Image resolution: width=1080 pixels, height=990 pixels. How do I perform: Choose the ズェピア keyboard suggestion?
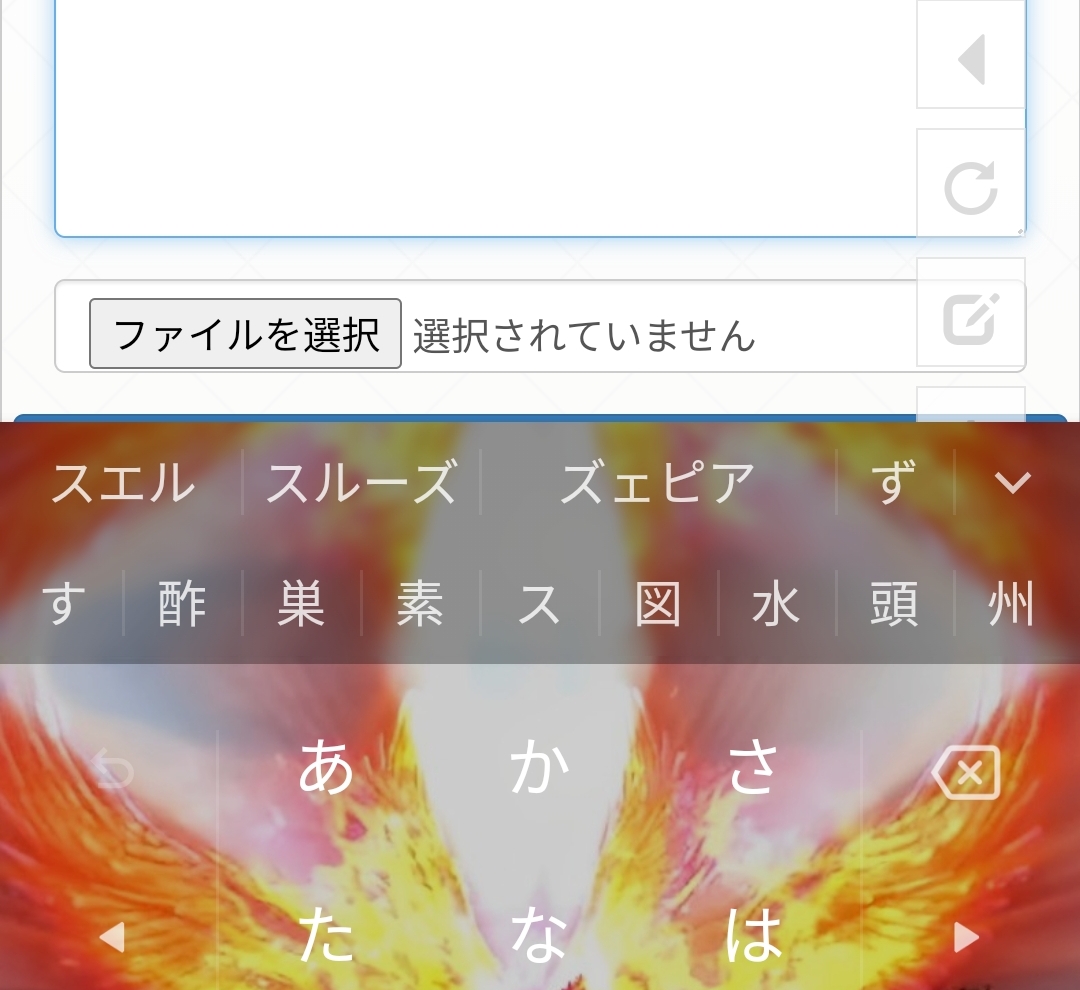[657, 483]
